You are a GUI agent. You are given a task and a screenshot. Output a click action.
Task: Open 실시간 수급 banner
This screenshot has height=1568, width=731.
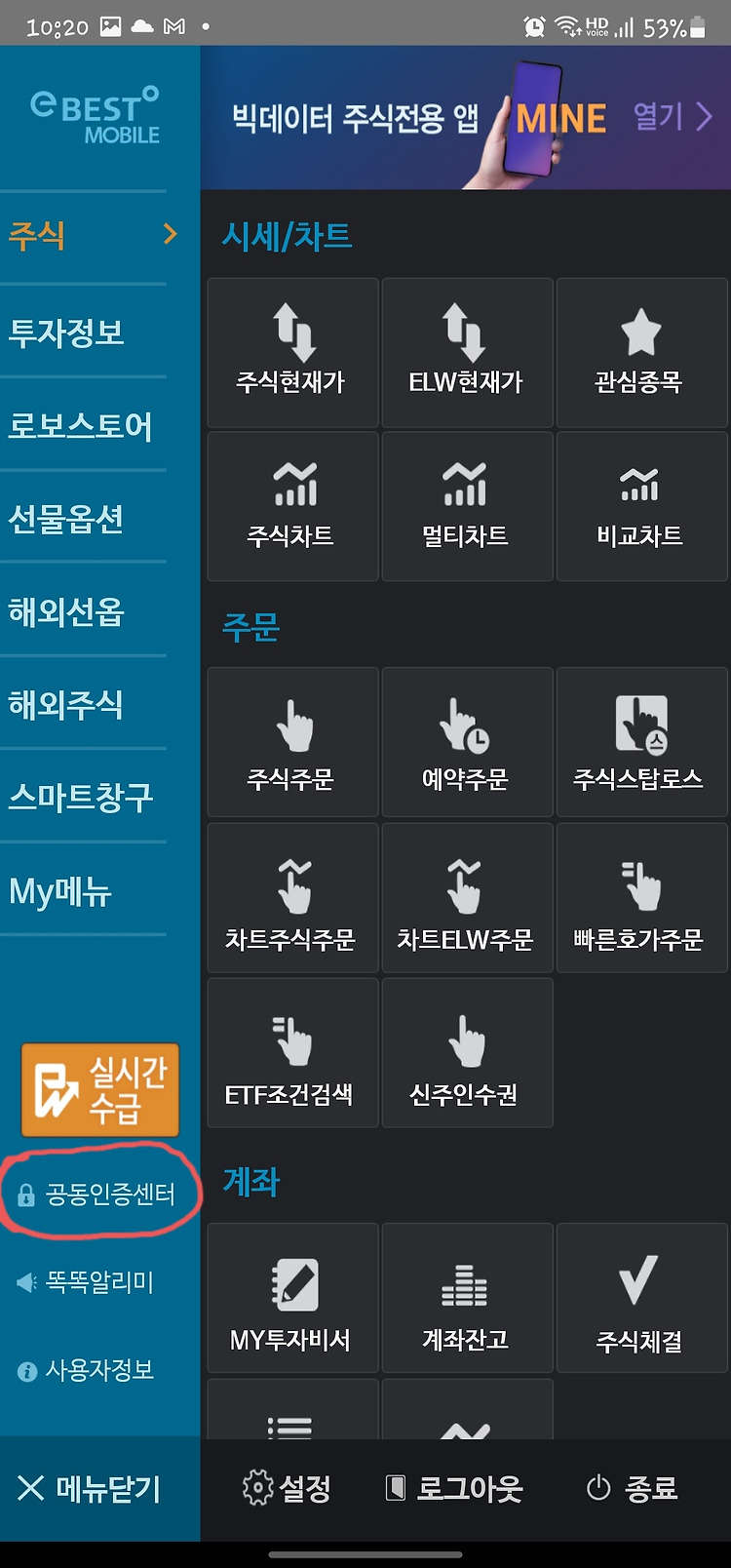100,1090
